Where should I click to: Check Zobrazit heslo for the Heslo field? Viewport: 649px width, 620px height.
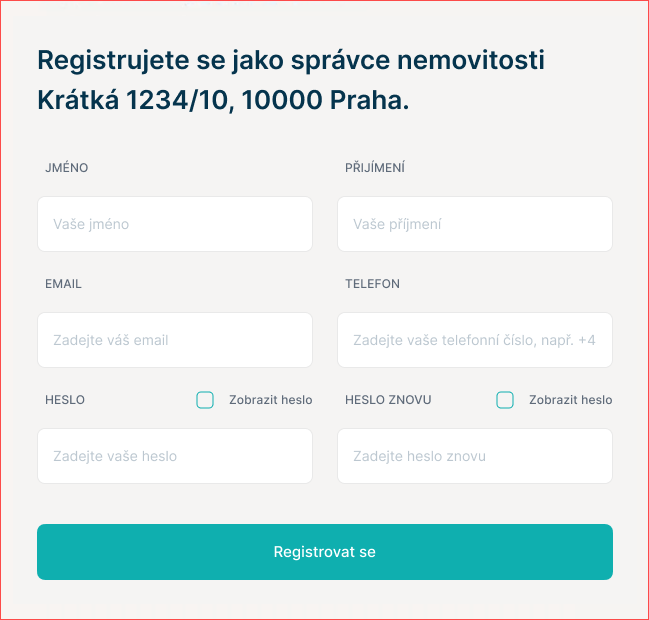(205, 400)
